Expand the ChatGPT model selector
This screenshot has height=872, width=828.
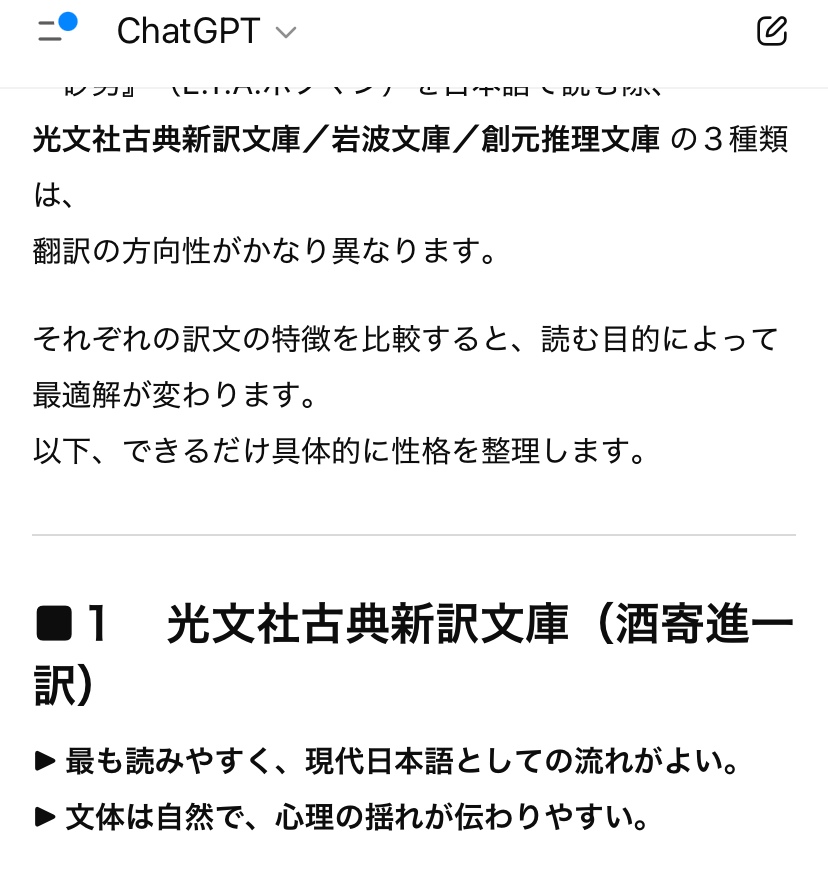(x=206, y=32)
